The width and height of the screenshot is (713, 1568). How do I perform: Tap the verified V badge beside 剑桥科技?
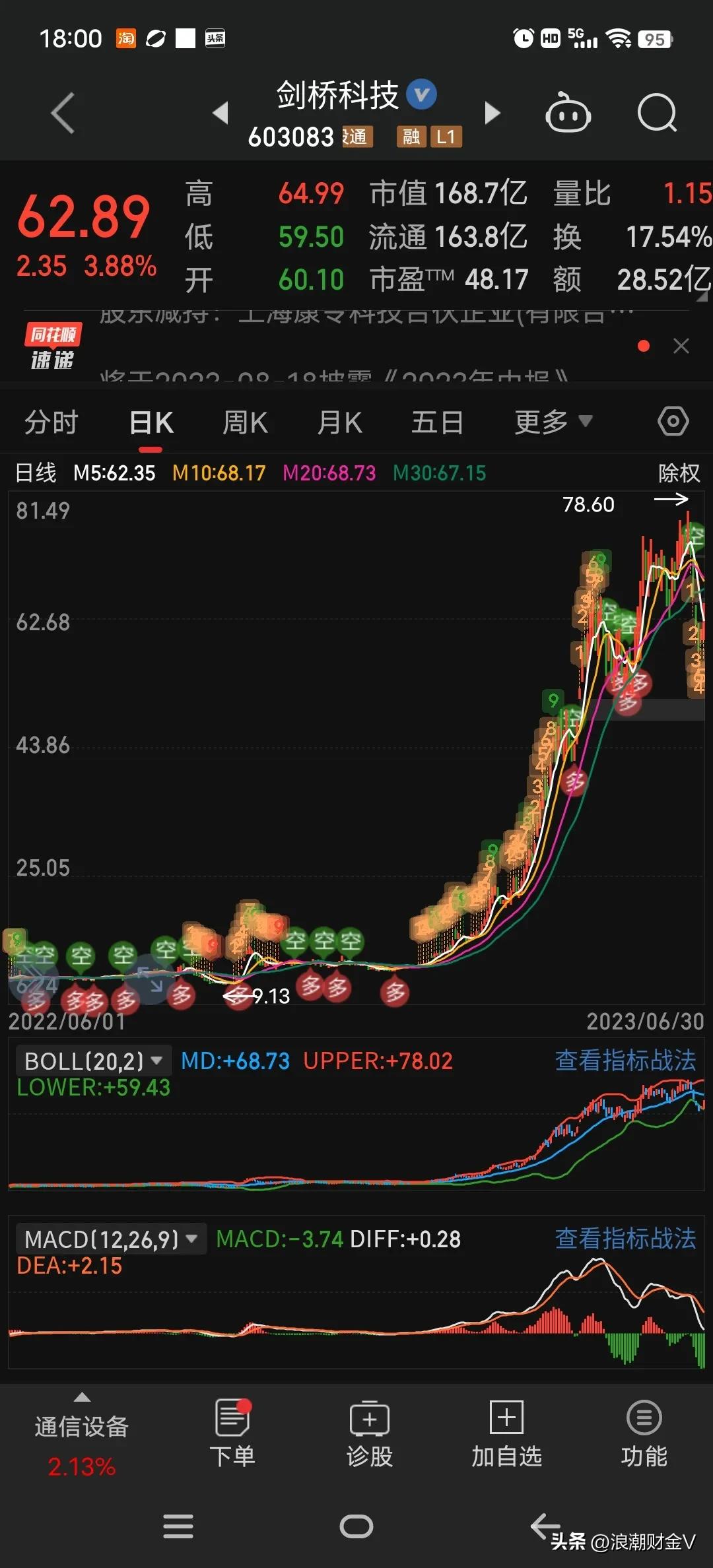(x=421, y=94)
